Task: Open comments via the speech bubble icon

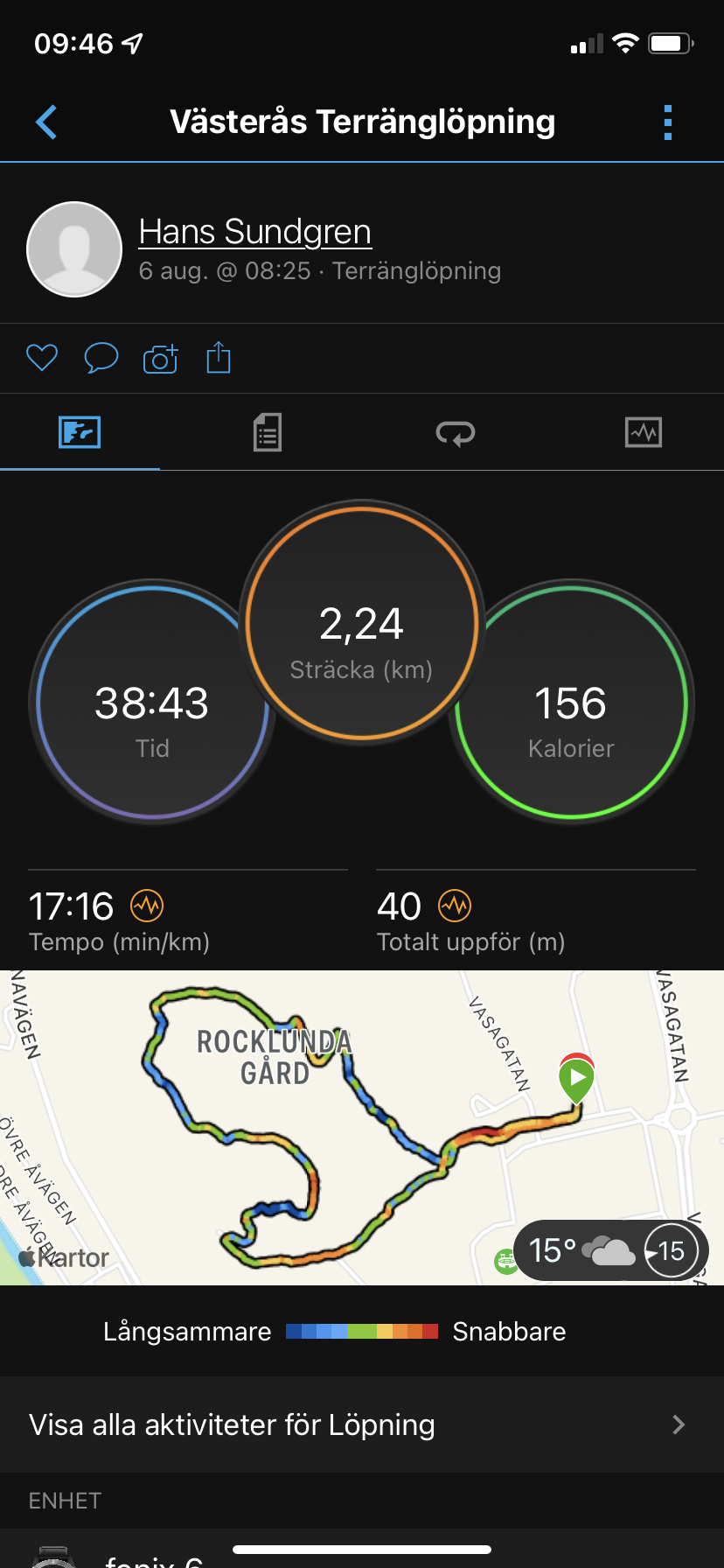Action: pos(101,358)
